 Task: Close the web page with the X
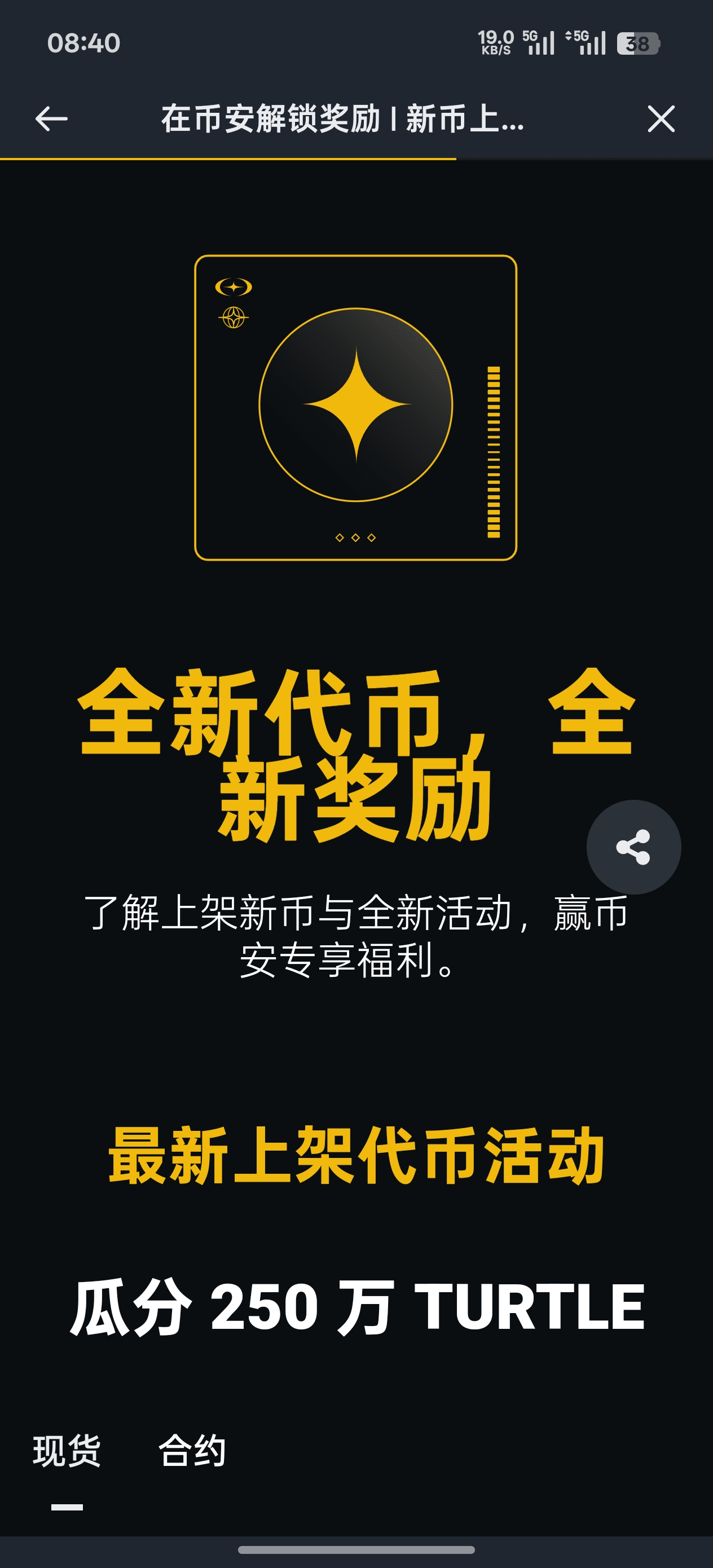pos(661,118)
